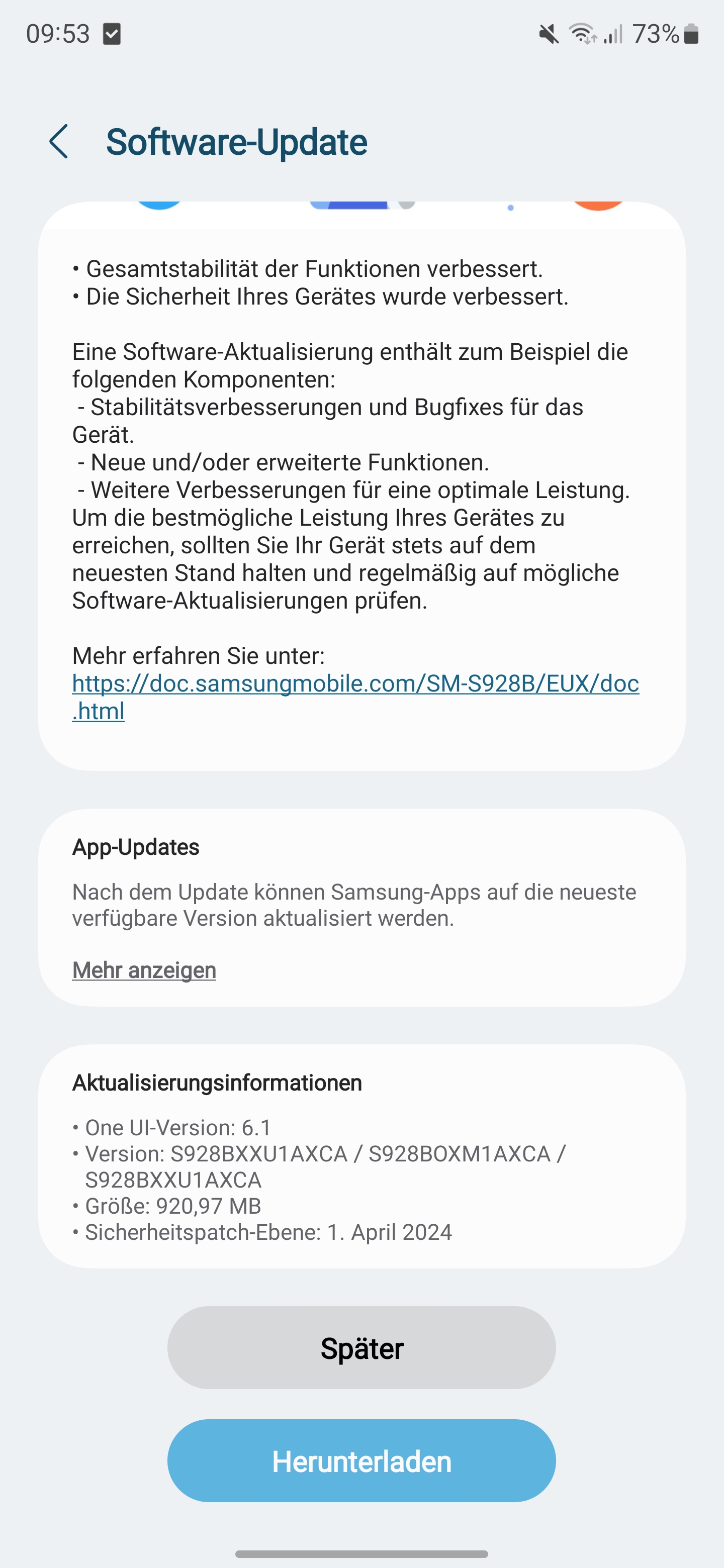Expand Mehr anzeigen under App-Updates
Screen dimensions: 724x1568
click(144, 970)
